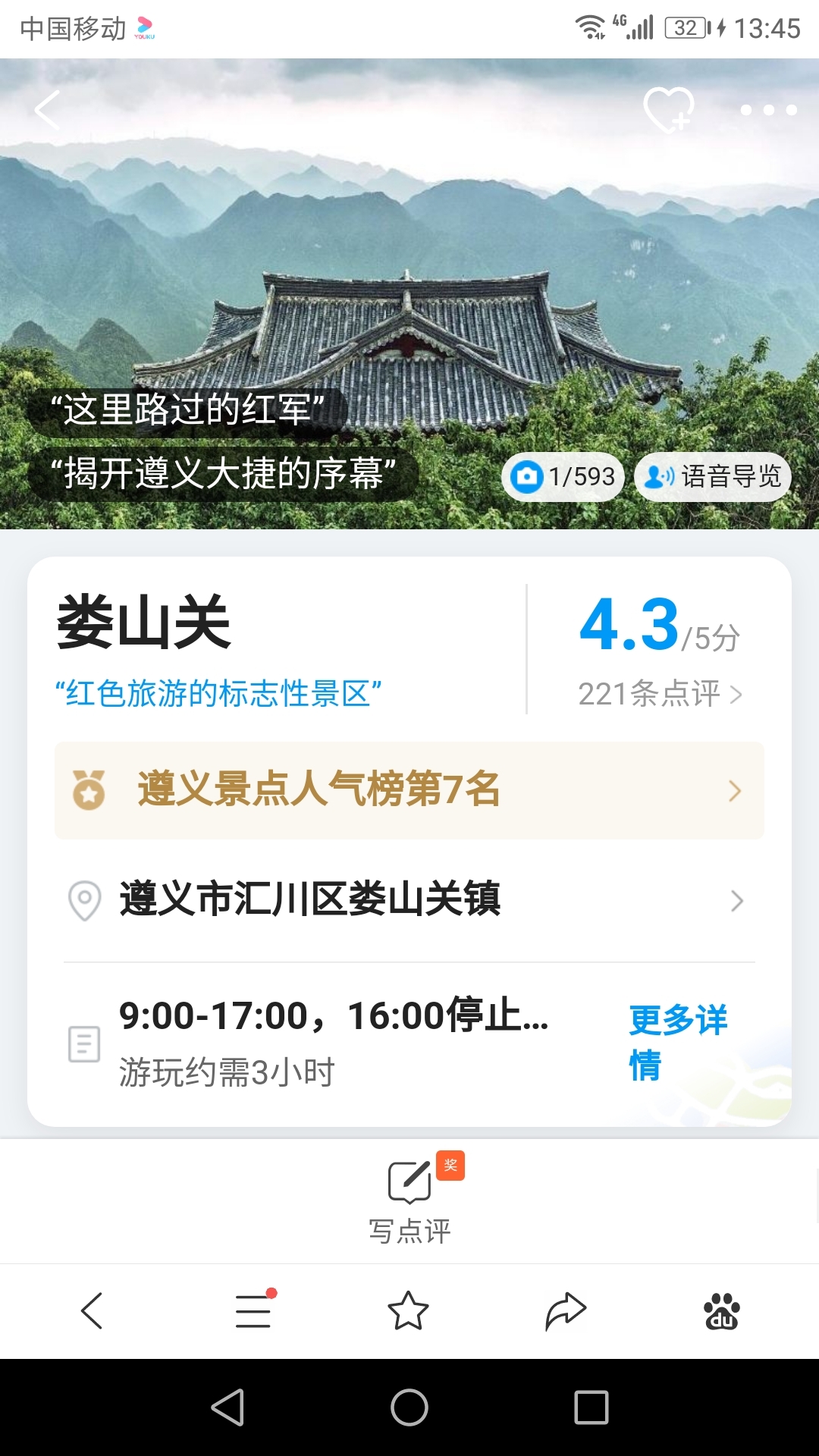
Task: Start the 语音导览 audio guide
Action: [713, 477]
